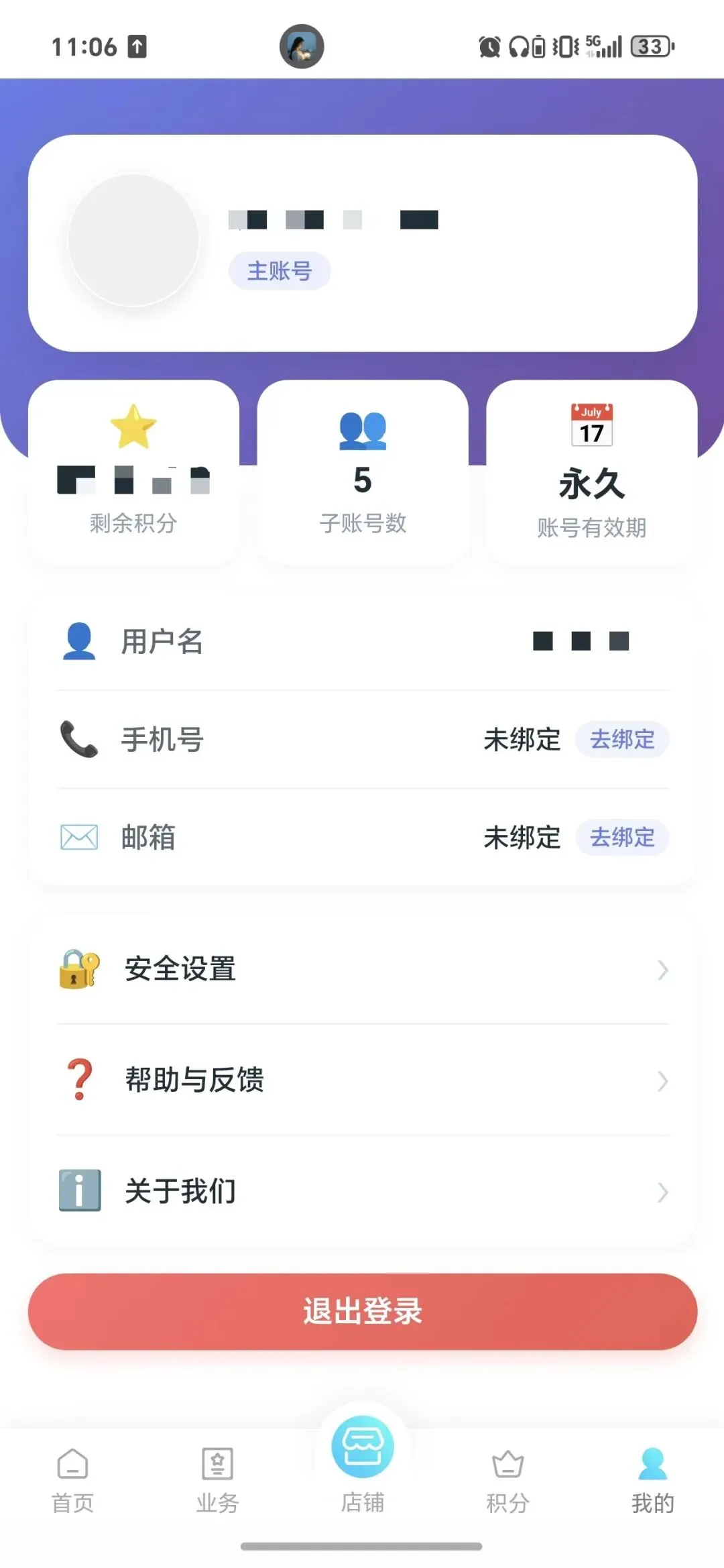Tap the profile avatar picture
The height and width of the screenshot is (1568, 724).
coord(133,241)
